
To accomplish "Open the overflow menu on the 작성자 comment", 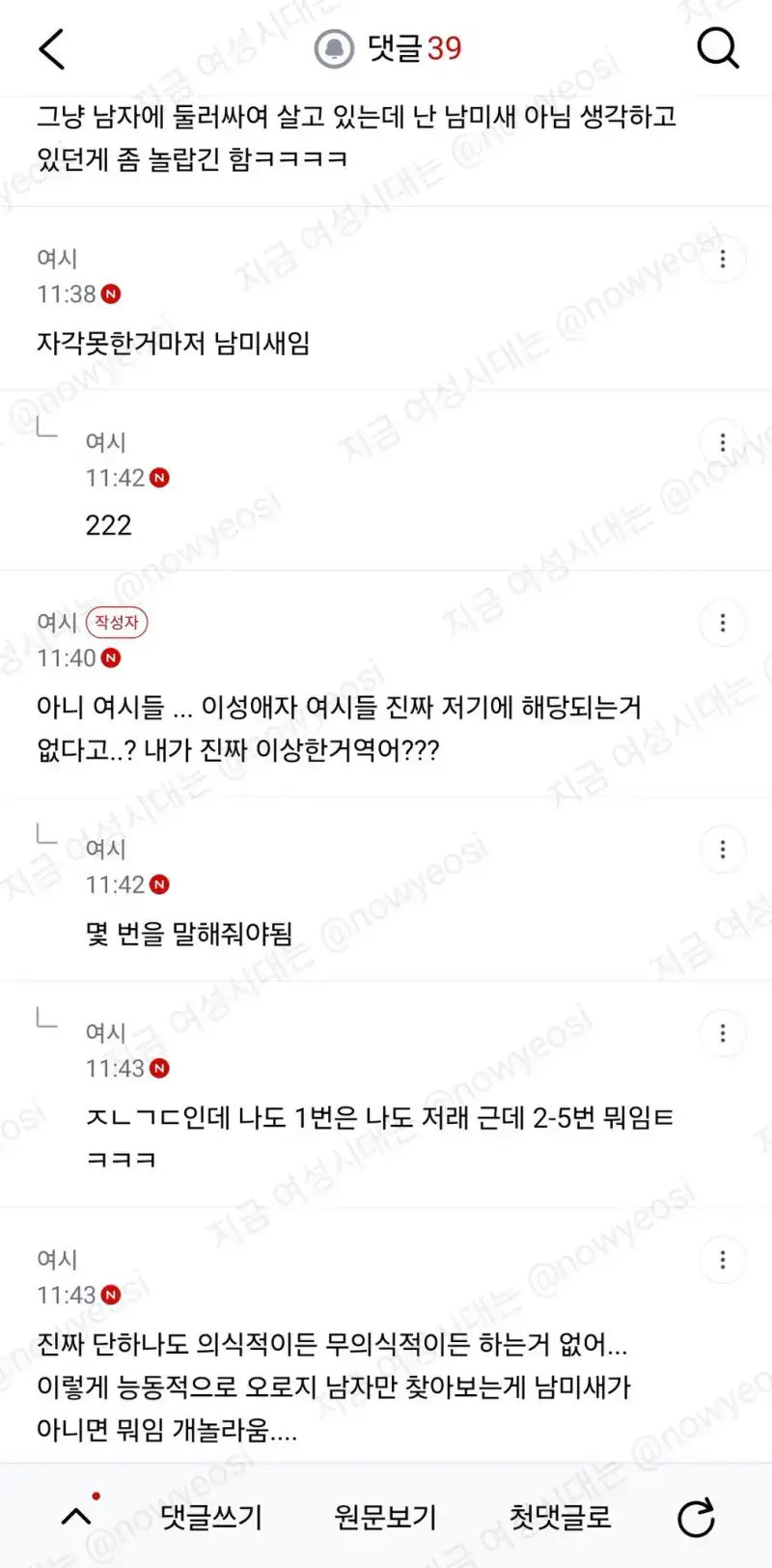I will [x=723, y=623].
